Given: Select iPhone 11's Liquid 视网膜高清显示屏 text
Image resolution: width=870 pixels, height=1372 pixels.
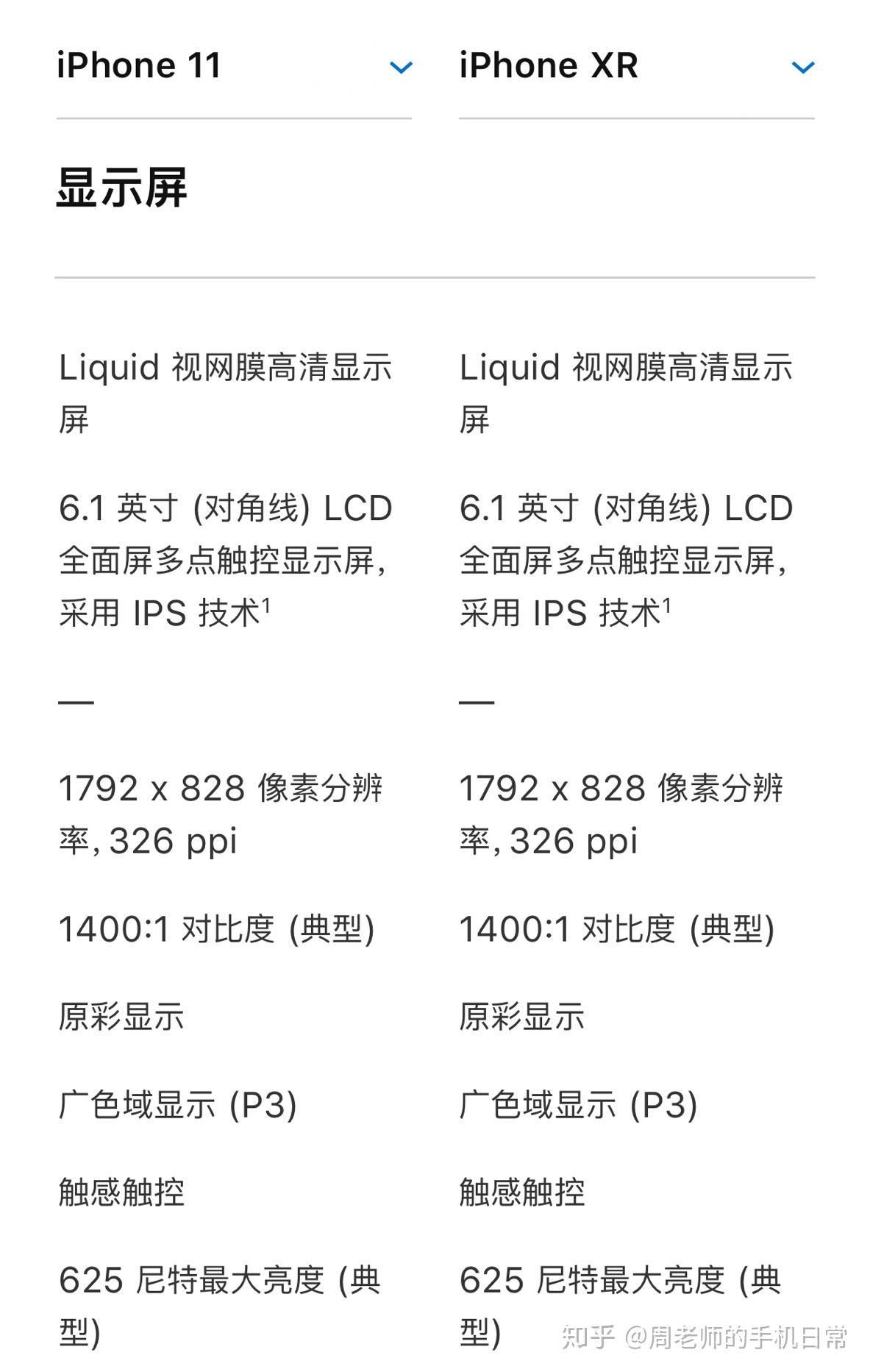Looking at the screenshot, I should [x=221, y=390].
